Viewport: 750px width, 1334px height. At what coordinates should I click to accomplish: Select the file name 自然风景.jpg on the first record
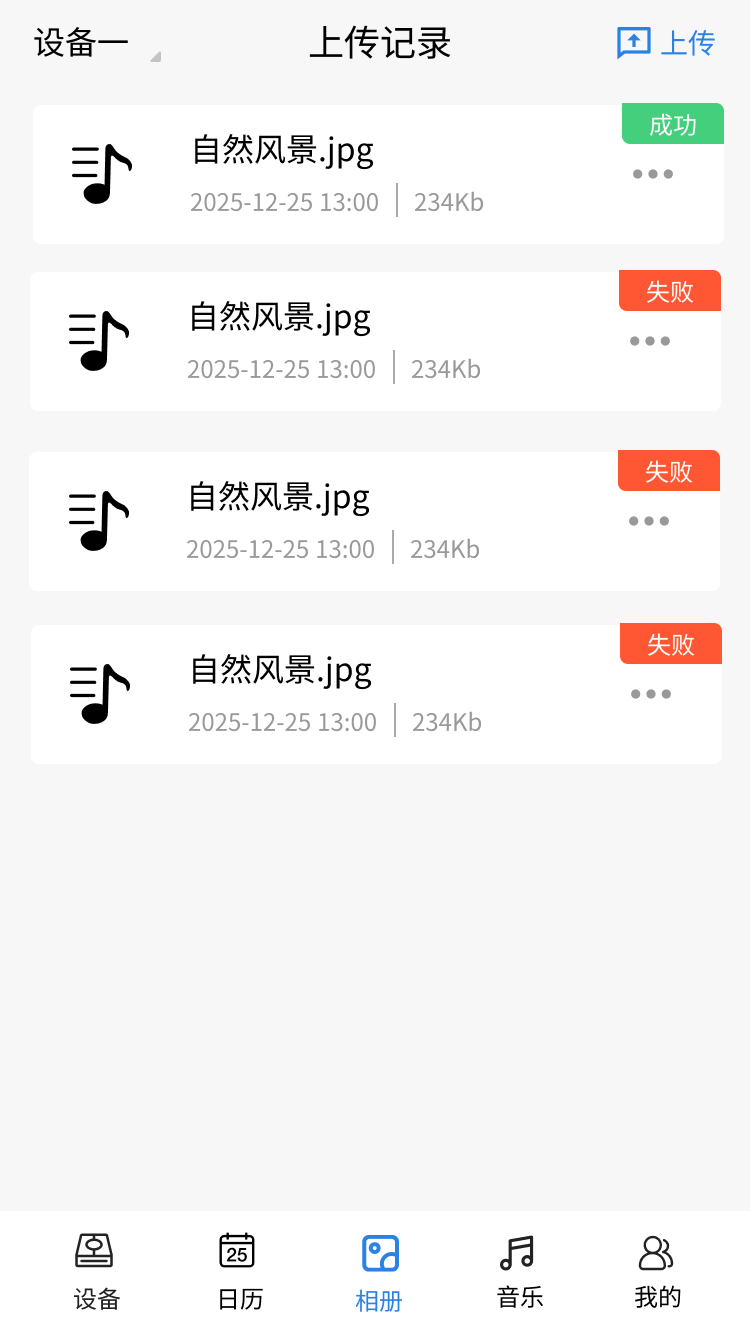[283, 150]
